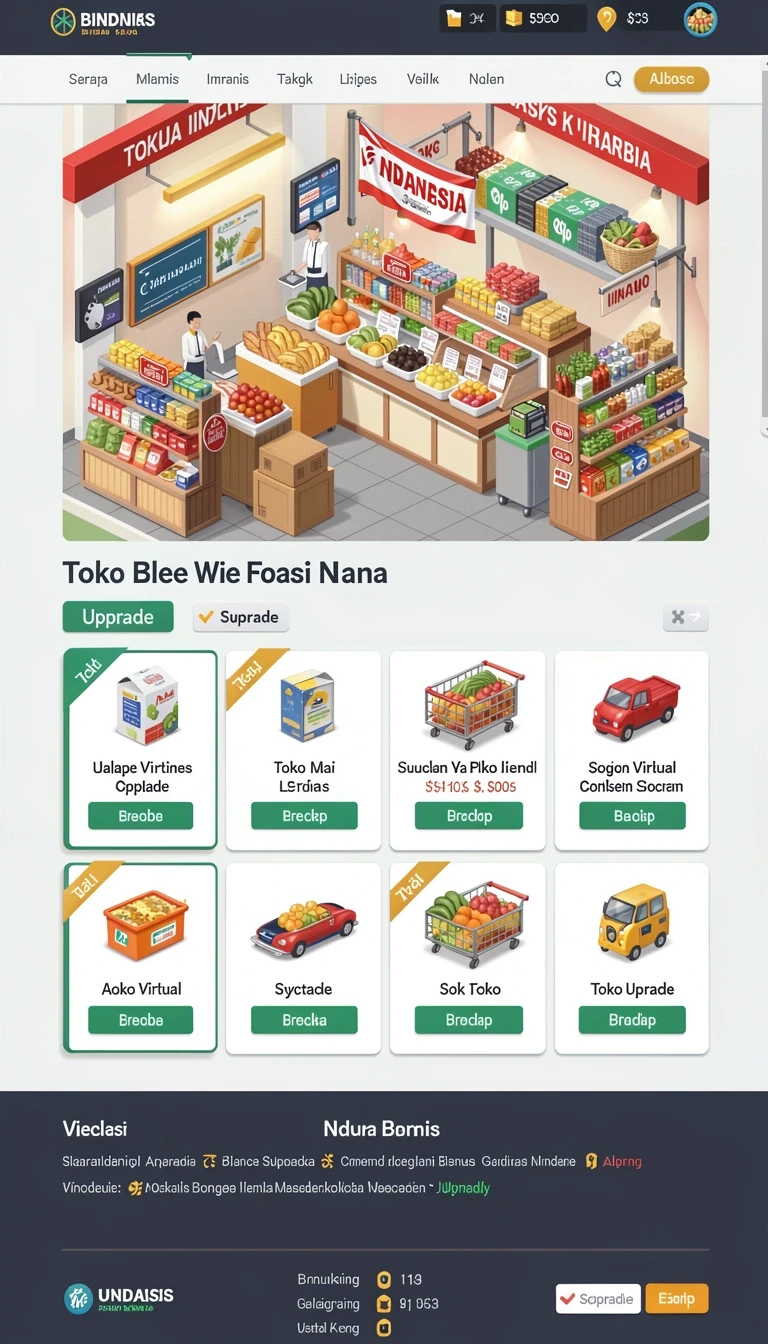Image resolution: width=768 pixels, height=1344 pixels.
Task: Tap Breclka under Syctacle
Action: tap(304, 1020)
